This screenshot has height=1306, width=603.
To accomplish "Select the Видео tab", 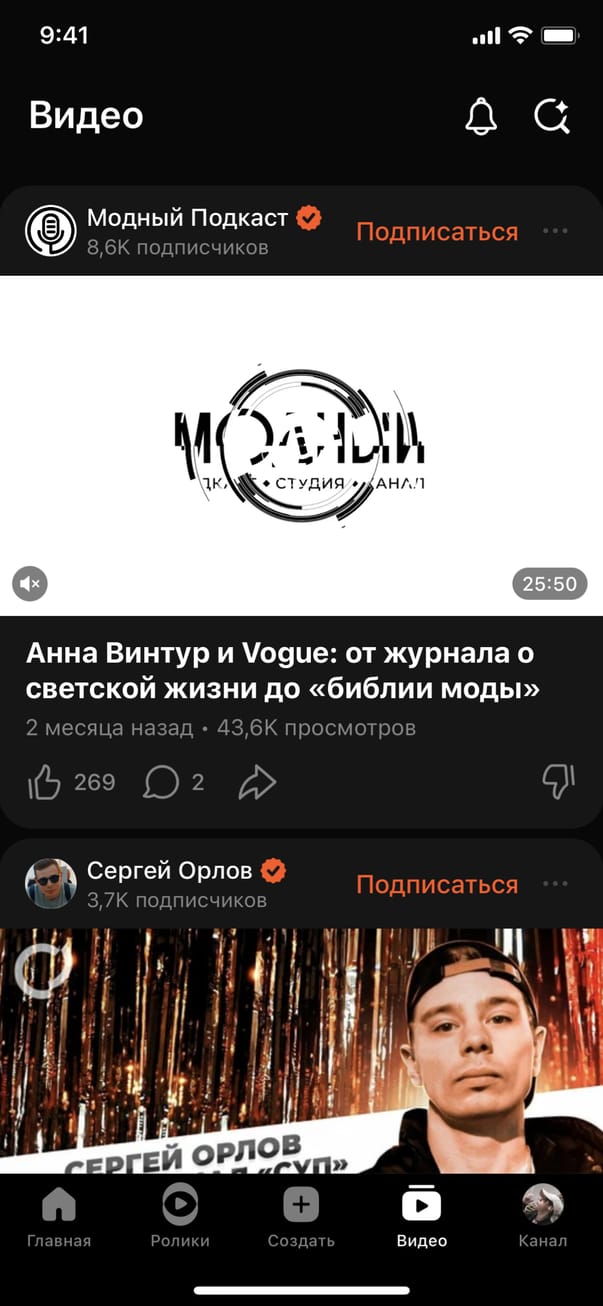I will (422, 1216).
